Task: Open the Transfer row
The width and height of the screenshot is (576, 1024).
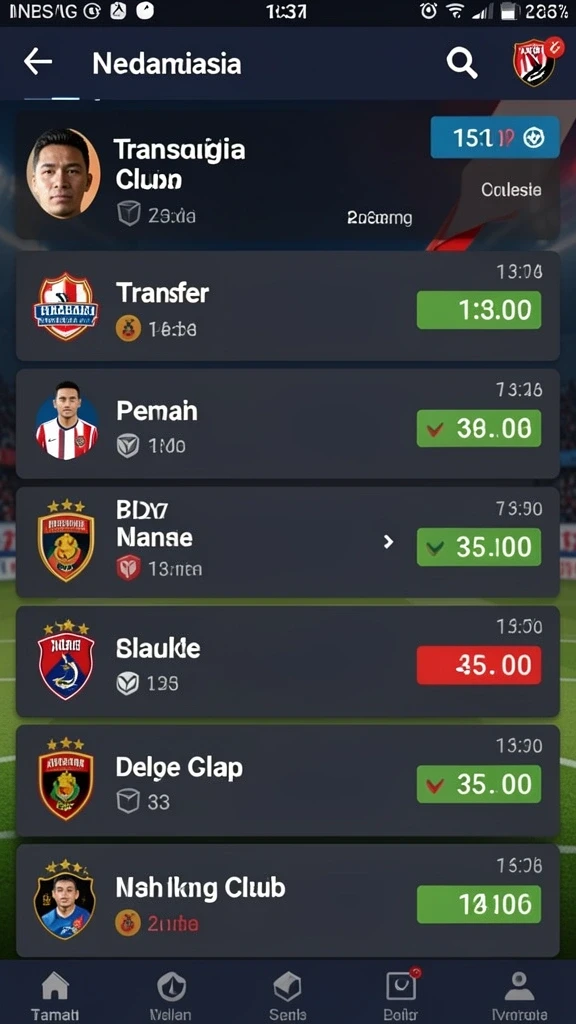Action: pos(288,306)
